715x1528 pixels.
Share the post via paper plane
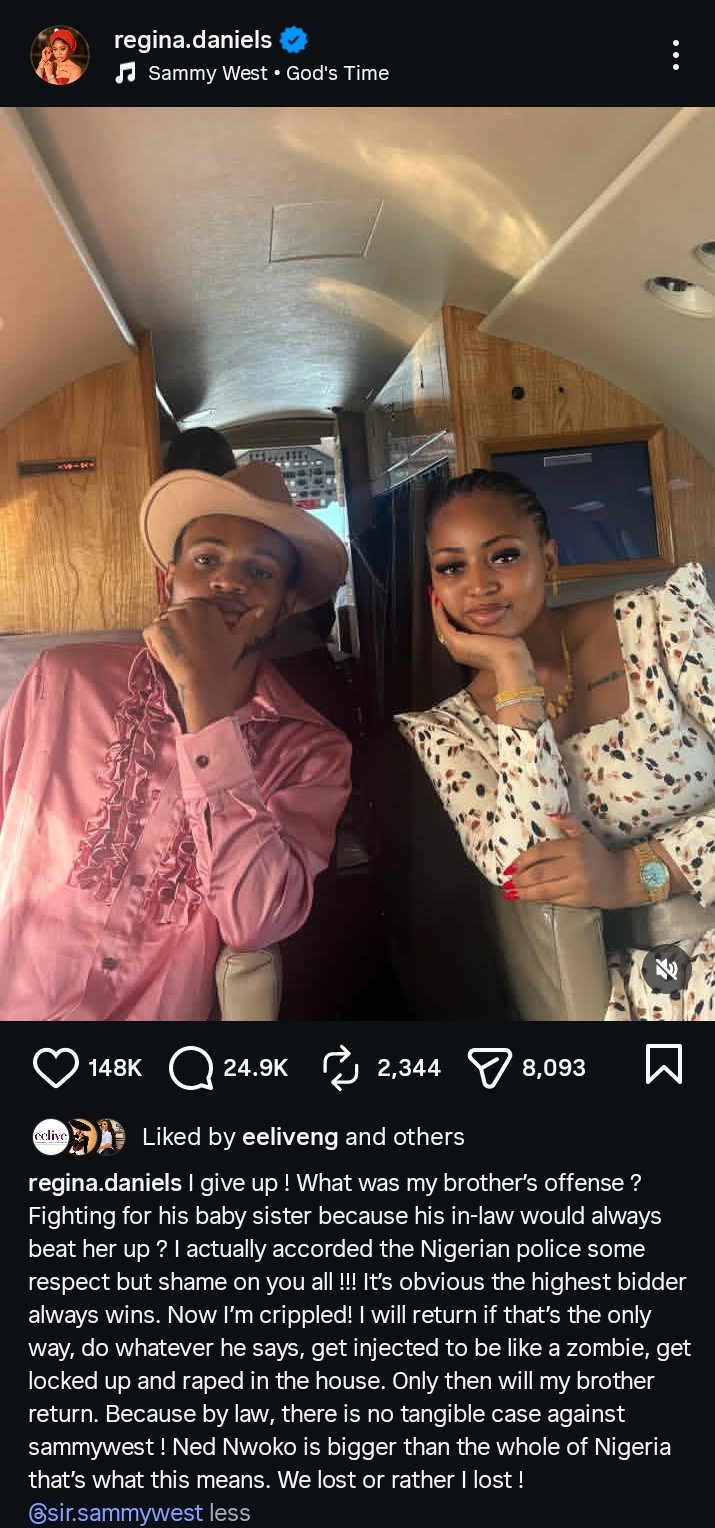click(490, 1067)
